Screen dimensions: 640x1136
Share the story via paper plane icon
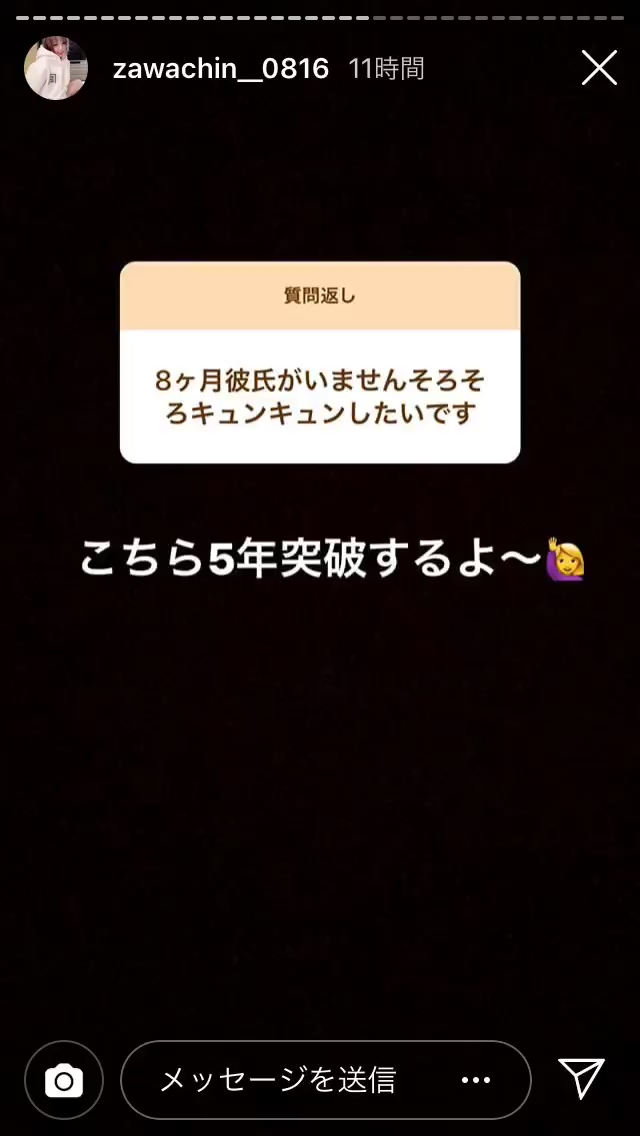tap(581, 1078)
